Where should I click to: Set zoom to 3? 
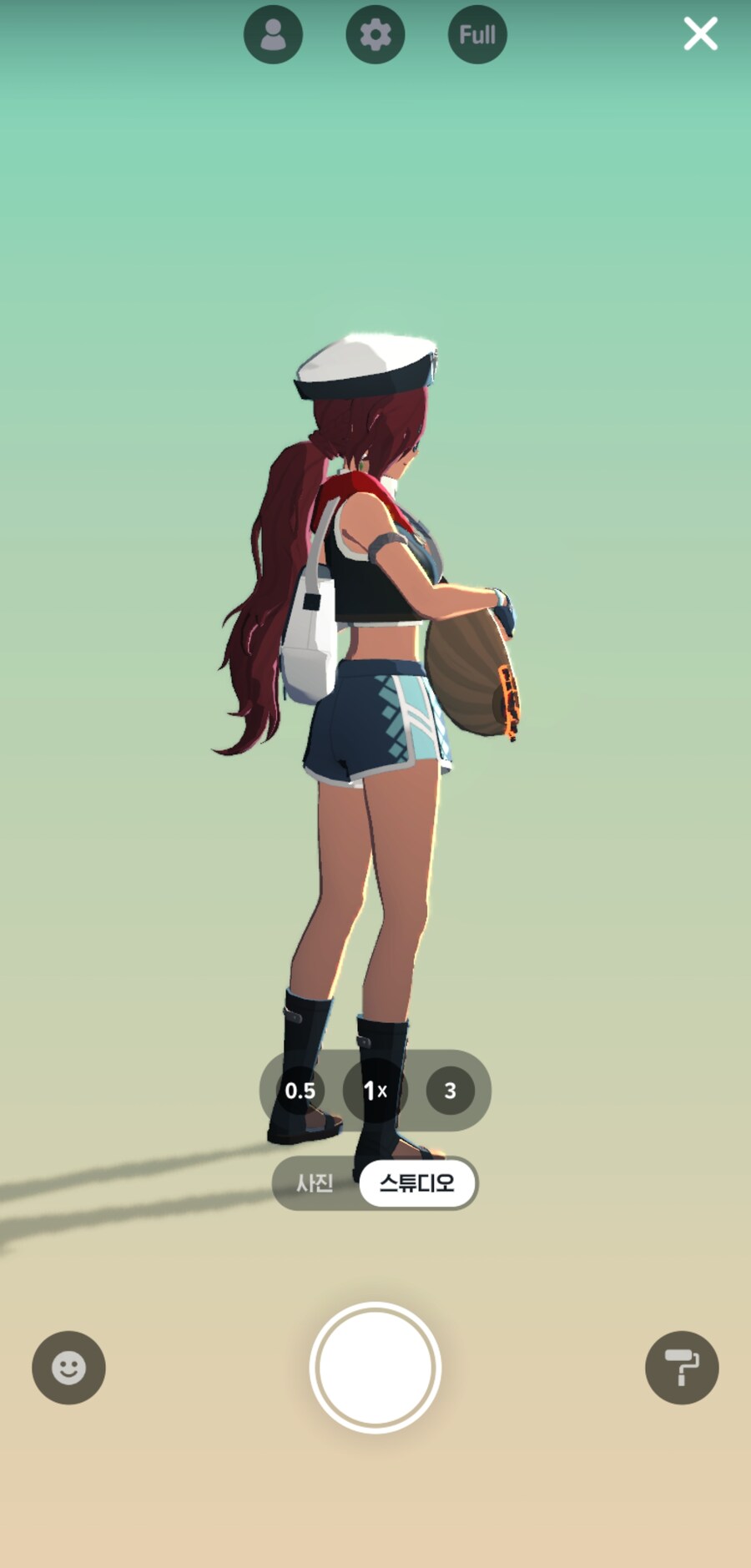point(450,1090)
